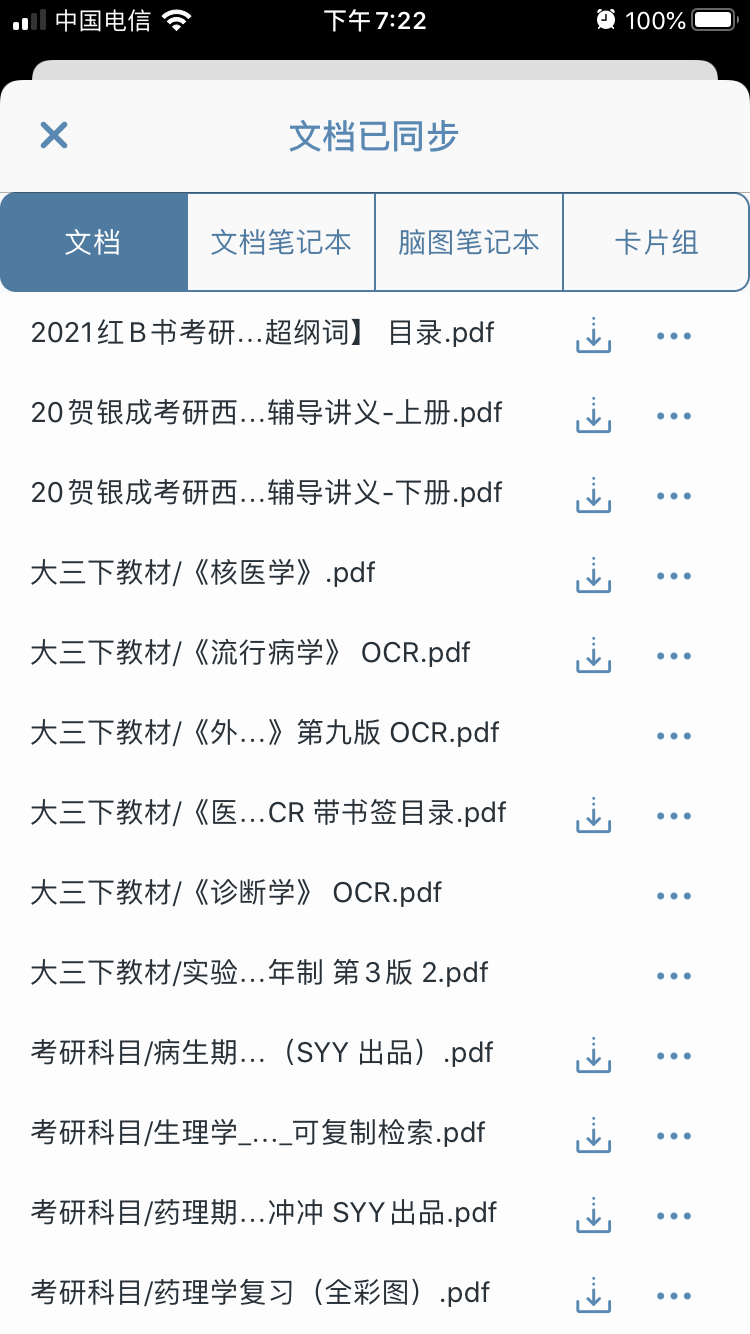Switch to the 脑图笔记本 tab
This screenshot has width=750, height=1334.
[469, 242]
